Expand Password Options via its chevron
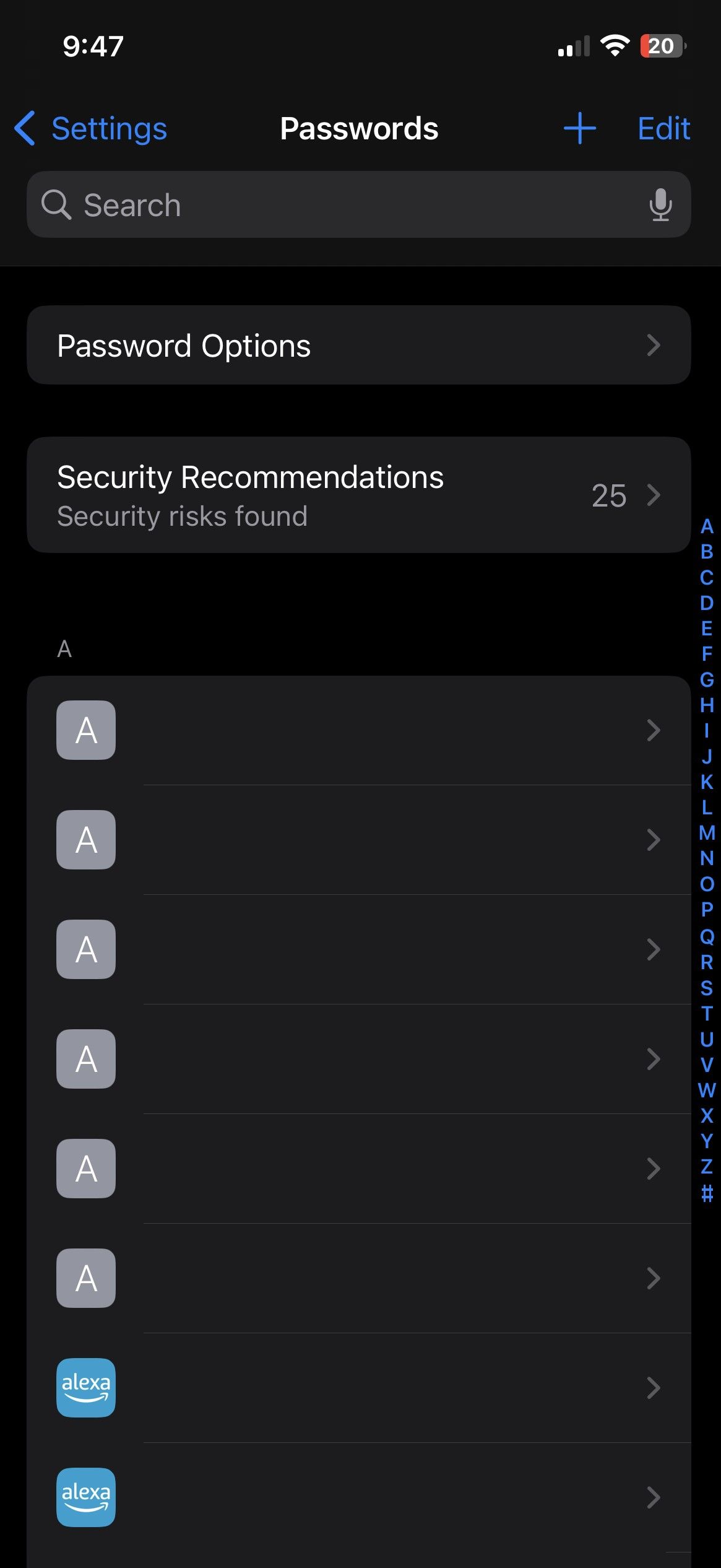 654,346
